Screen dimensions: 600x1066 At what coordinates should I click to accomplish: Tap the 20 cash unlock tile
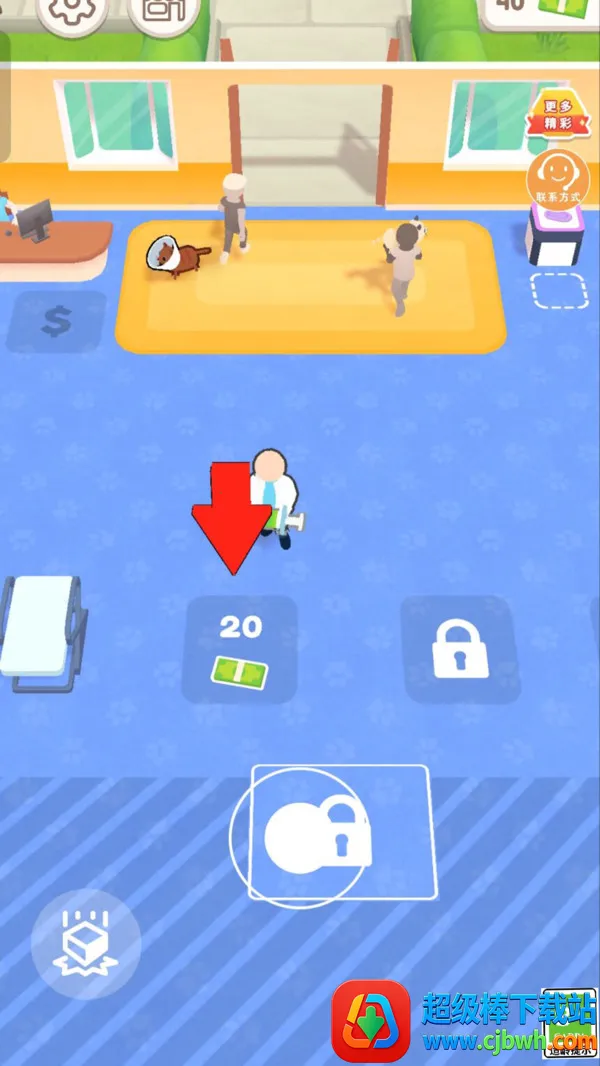click(240, 648)
